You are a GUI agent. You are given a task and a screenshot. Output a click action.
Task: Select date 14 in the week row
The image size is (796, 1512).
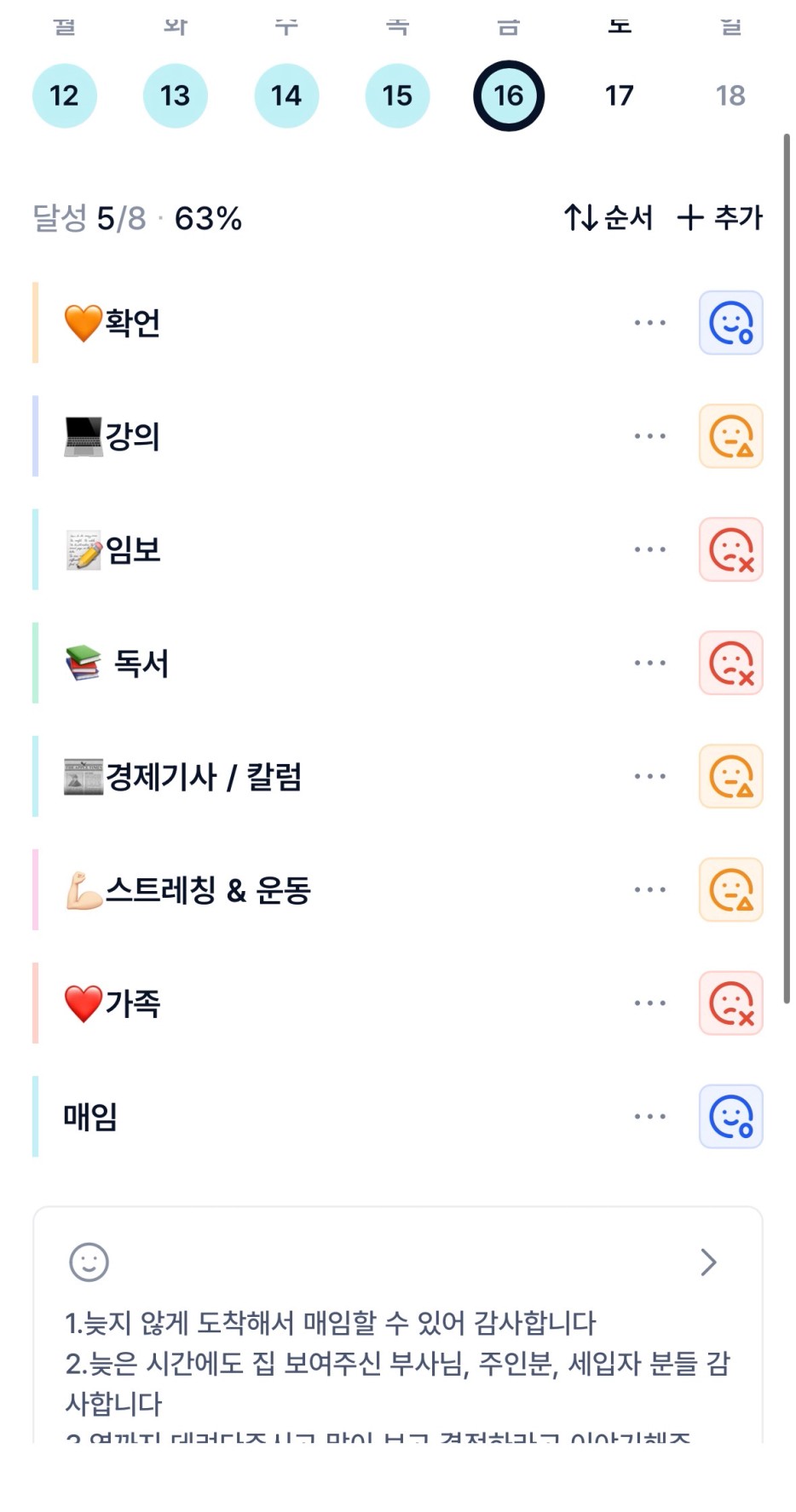286,95
